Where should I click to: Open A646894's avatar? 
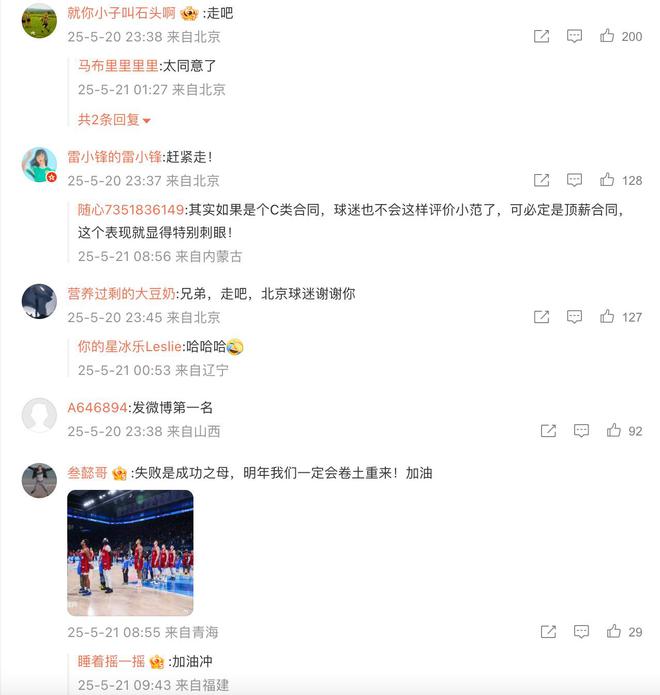tap(39, 415)
